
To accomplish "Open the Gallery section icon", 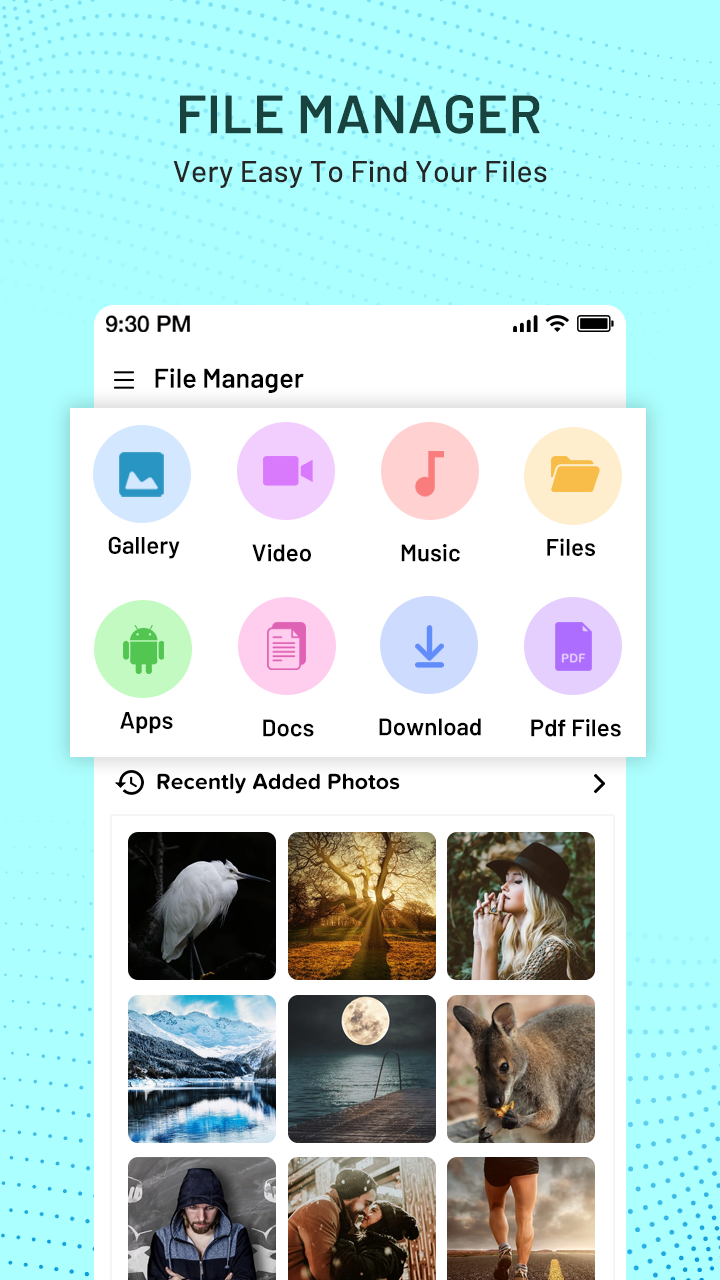I will 142,472.
